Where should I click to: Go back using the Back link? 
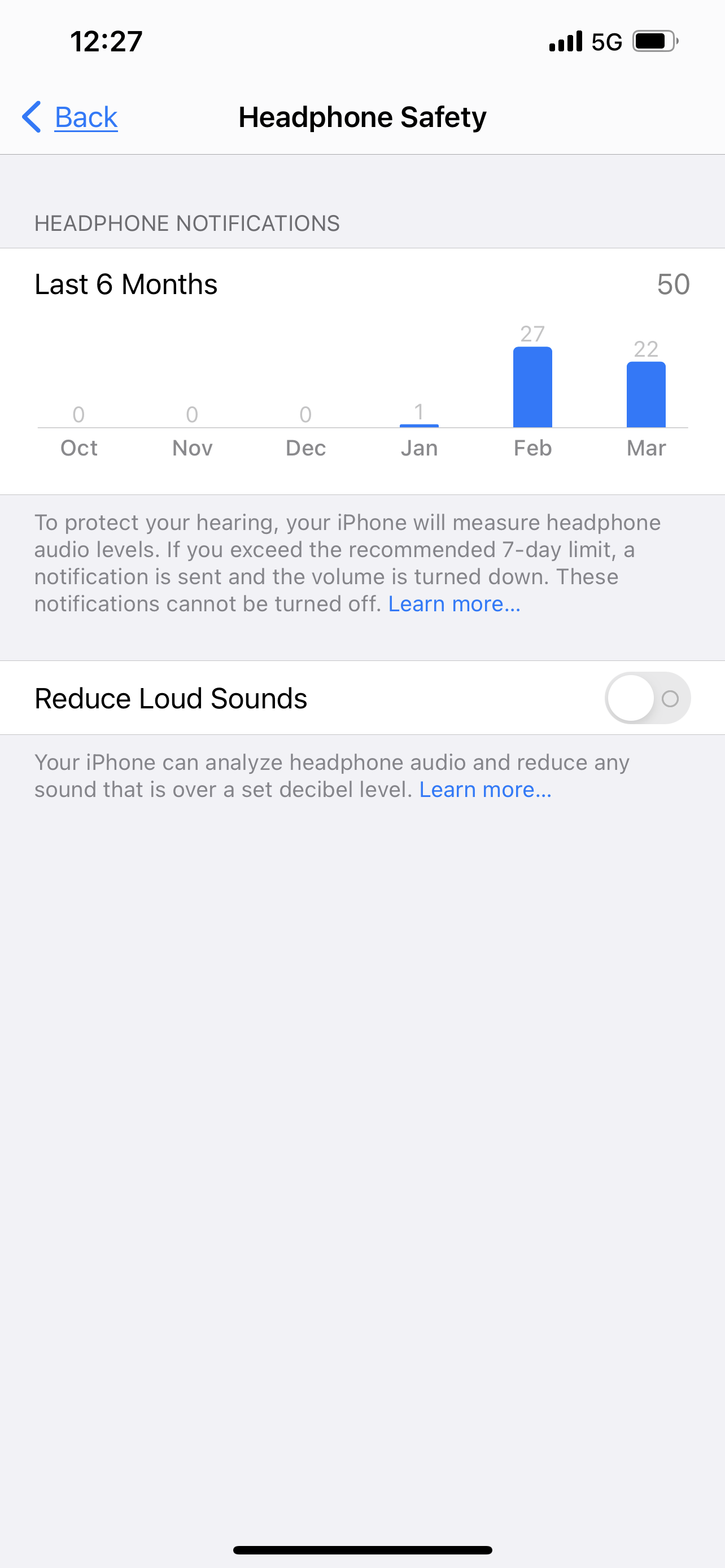pos(86,116)
